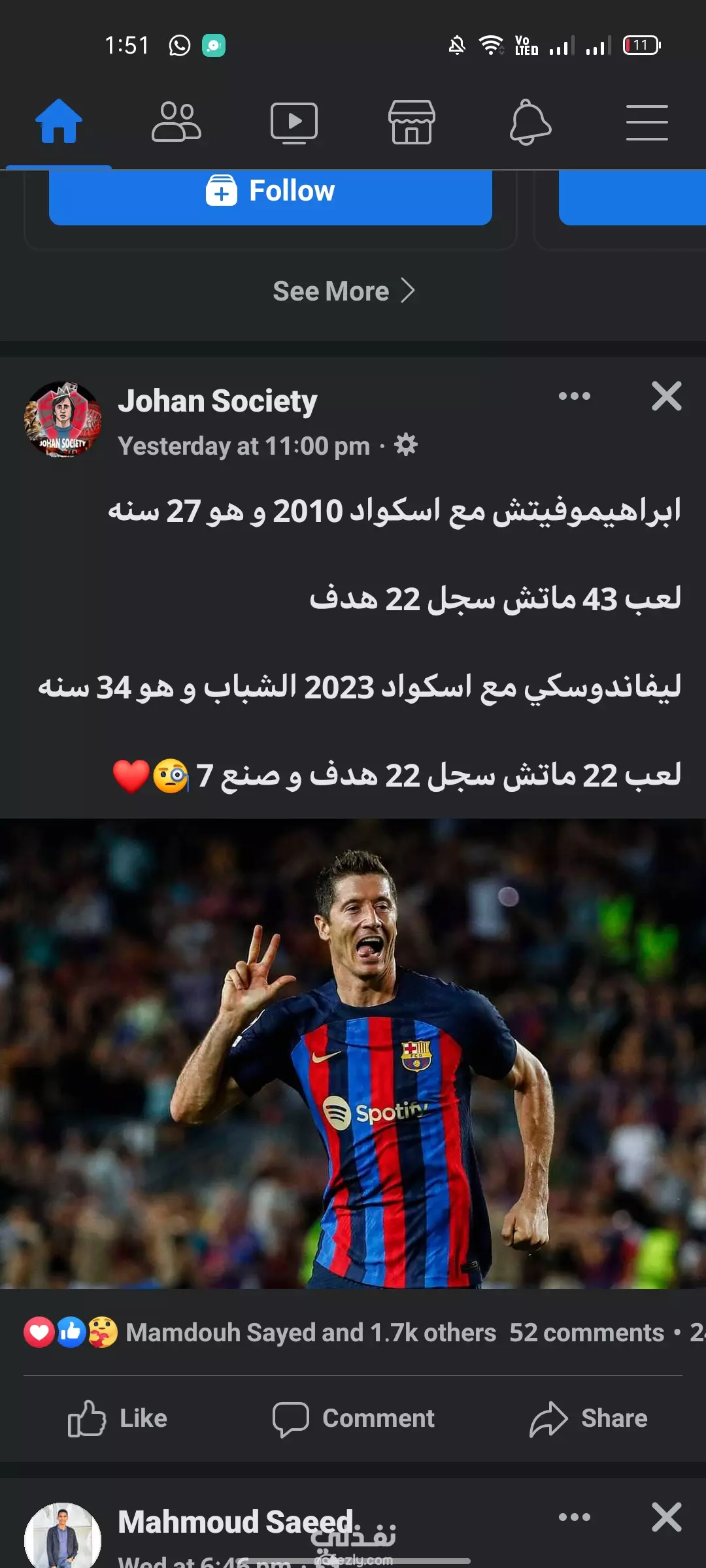Open the Video tab
The image size is (706, 1568).
click(x=294, y=122)
